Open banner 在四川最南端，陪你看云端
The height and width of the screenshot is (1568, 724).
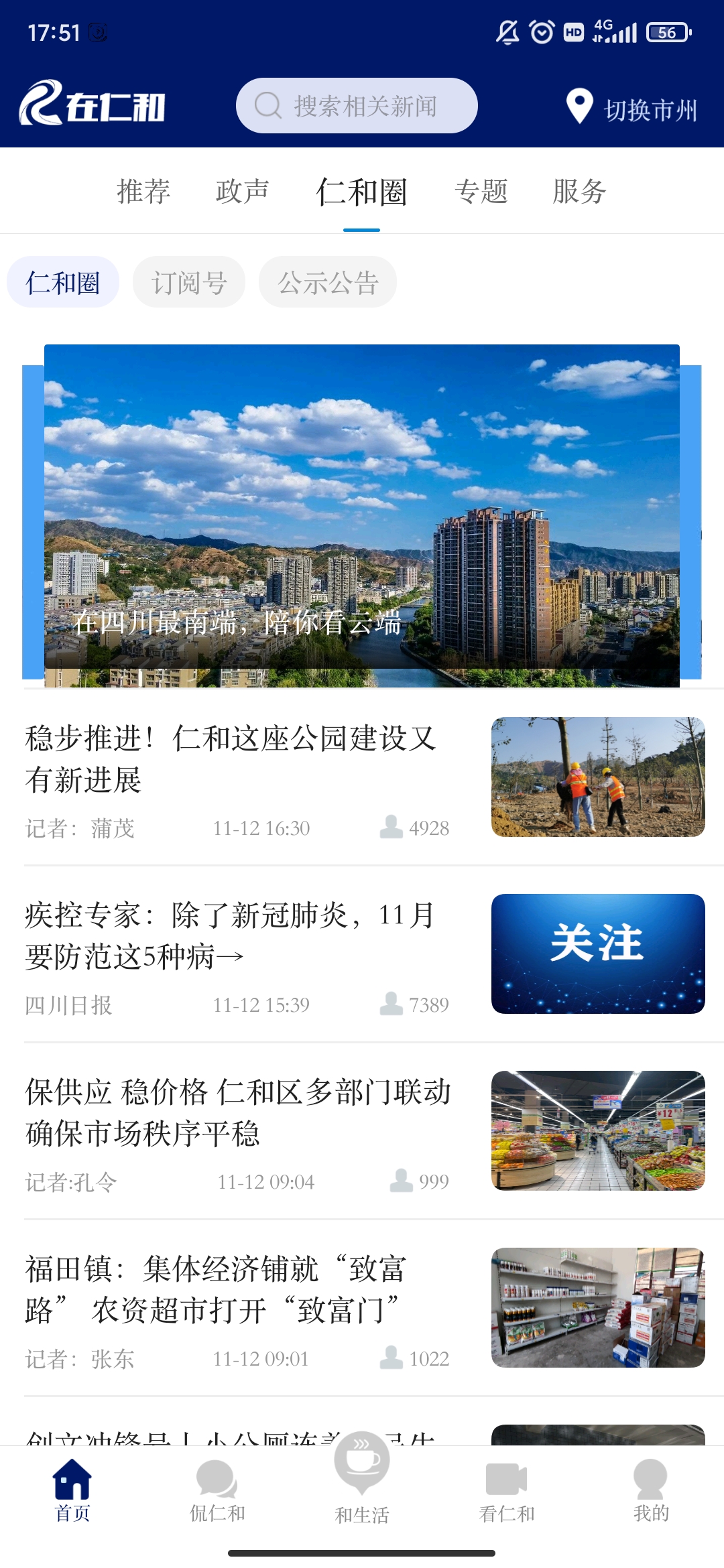362,516
